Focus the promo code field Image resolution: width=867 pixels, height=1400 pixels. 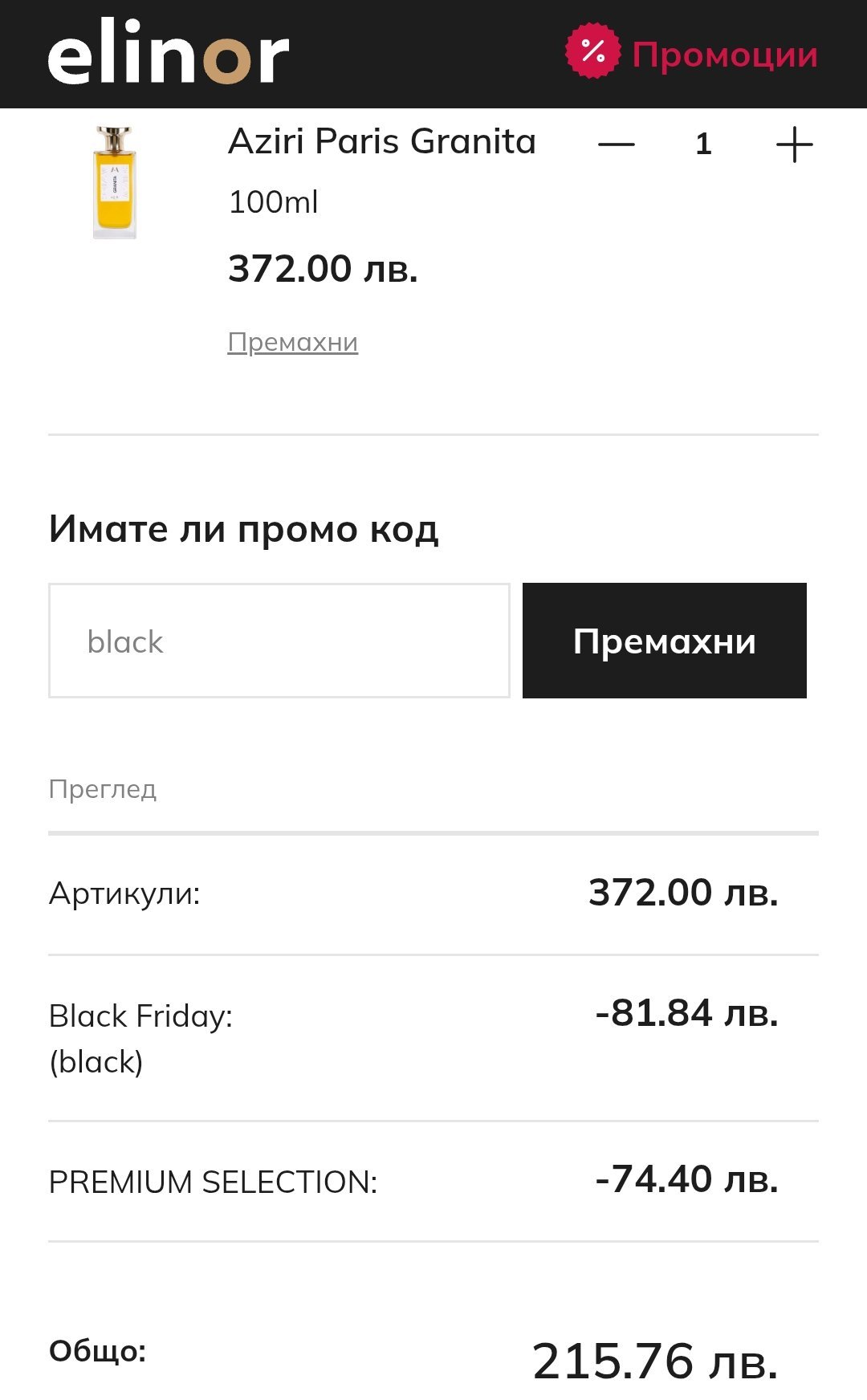(x=279, y=641)
